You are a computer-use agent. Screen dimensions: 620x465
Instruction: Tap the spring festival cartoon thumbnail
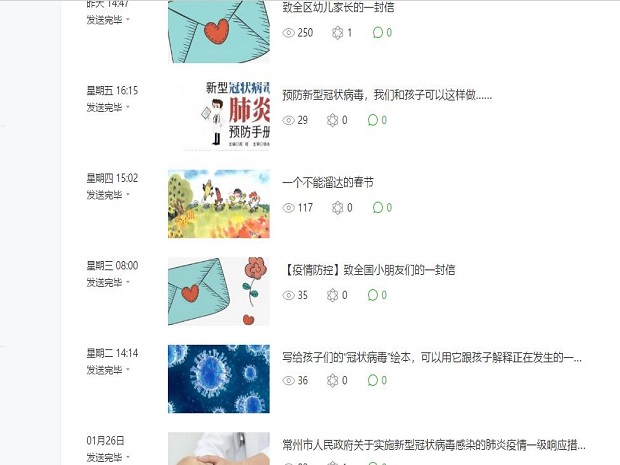(218, 204)
